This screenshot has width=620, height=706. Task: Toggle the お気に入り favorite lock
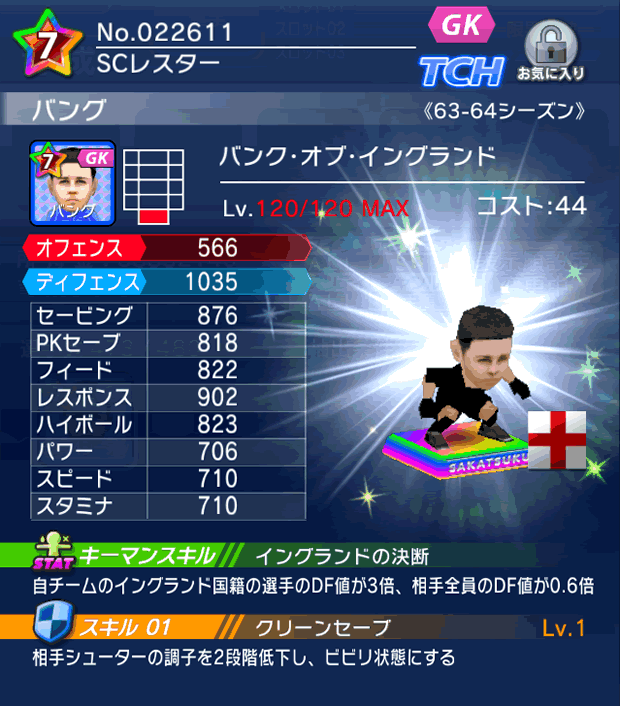(550, 51)
